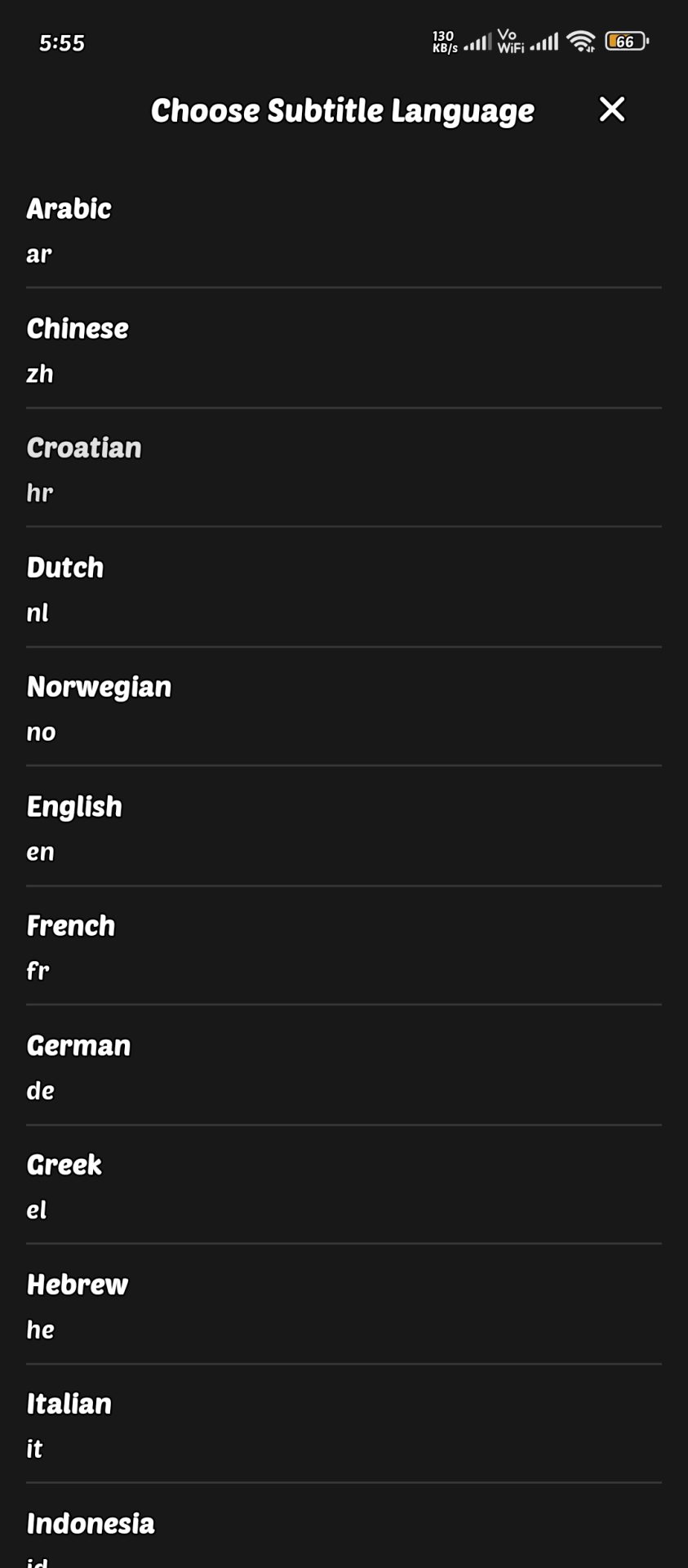This screenshot has height=1568, width=688.
Task: Select Arabic subtitles
Action: [343, 229]
